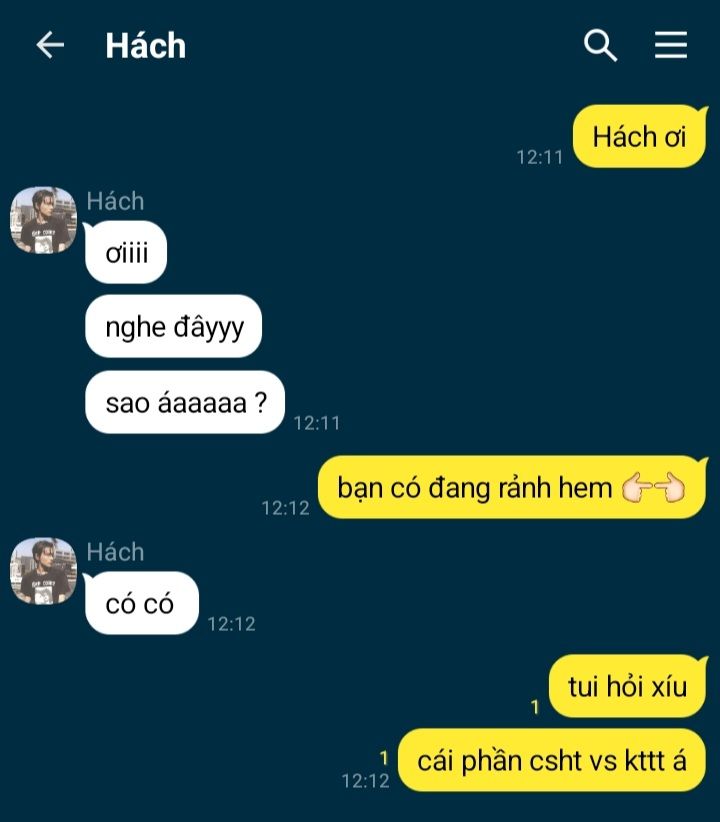Go back using the arrow beside Hách
The height and width of the screenshot is (822, 720).
tap(50, 45)
